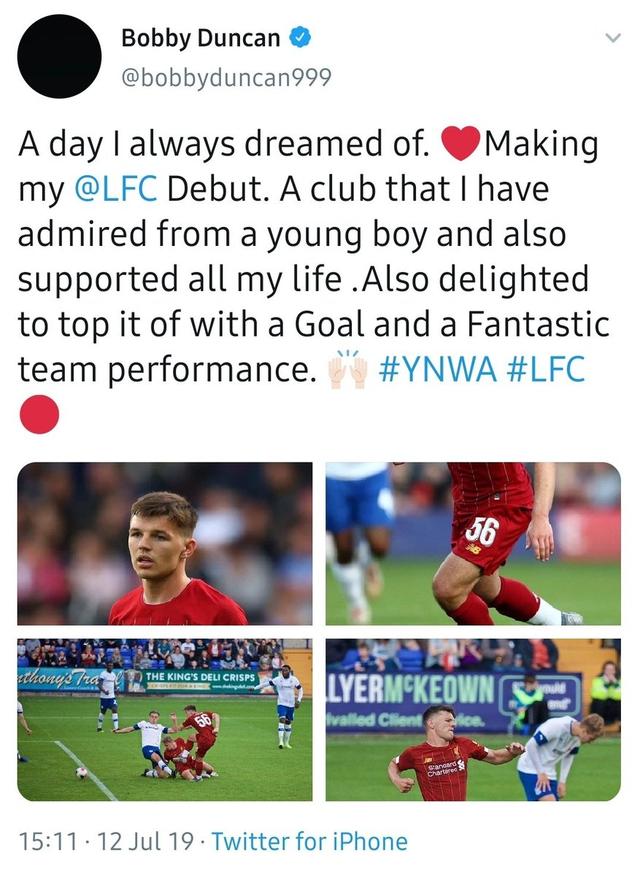Open the Bobby Duncan display name

[201, 38]
